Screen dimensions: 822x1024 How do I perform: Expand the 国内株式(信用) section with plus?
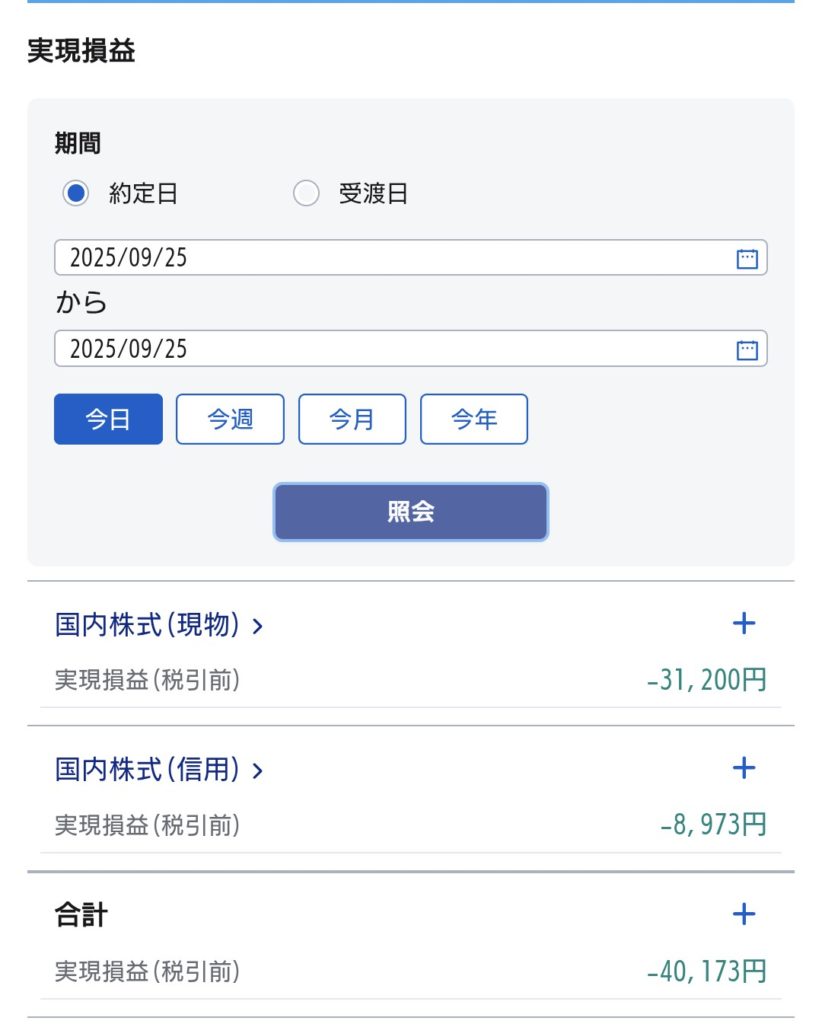point(744,768)
